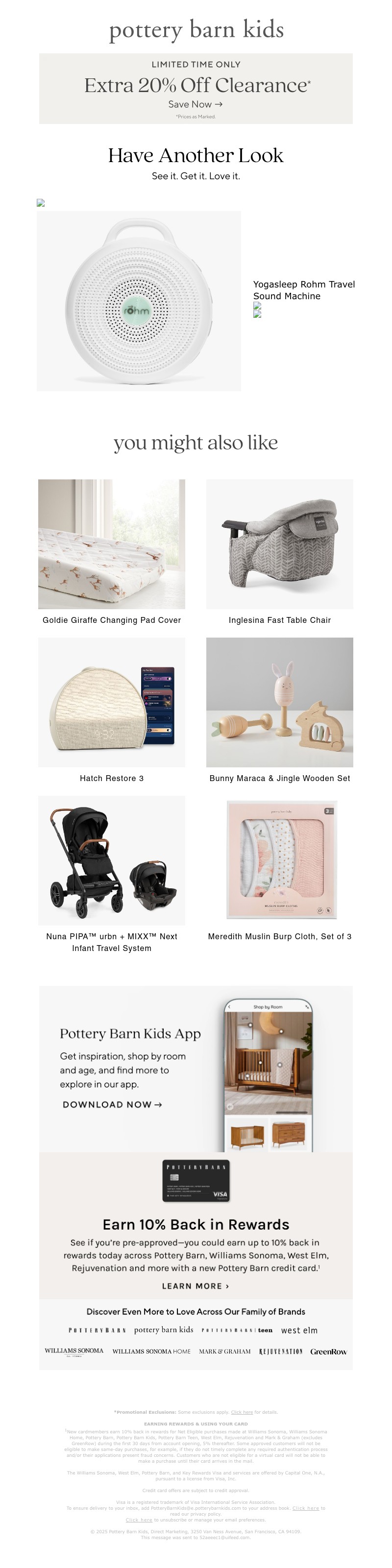Image resolution: width=392 pixels, height=1568 pixels.
Task: Tap Download Now for the Pottery Barn Kids App
Action: 112,1104
